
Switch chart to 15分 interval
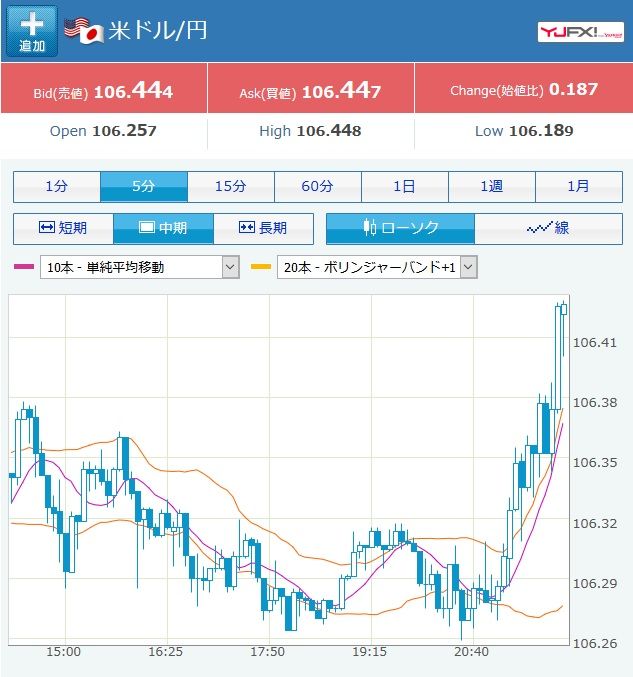coord(231,186)
